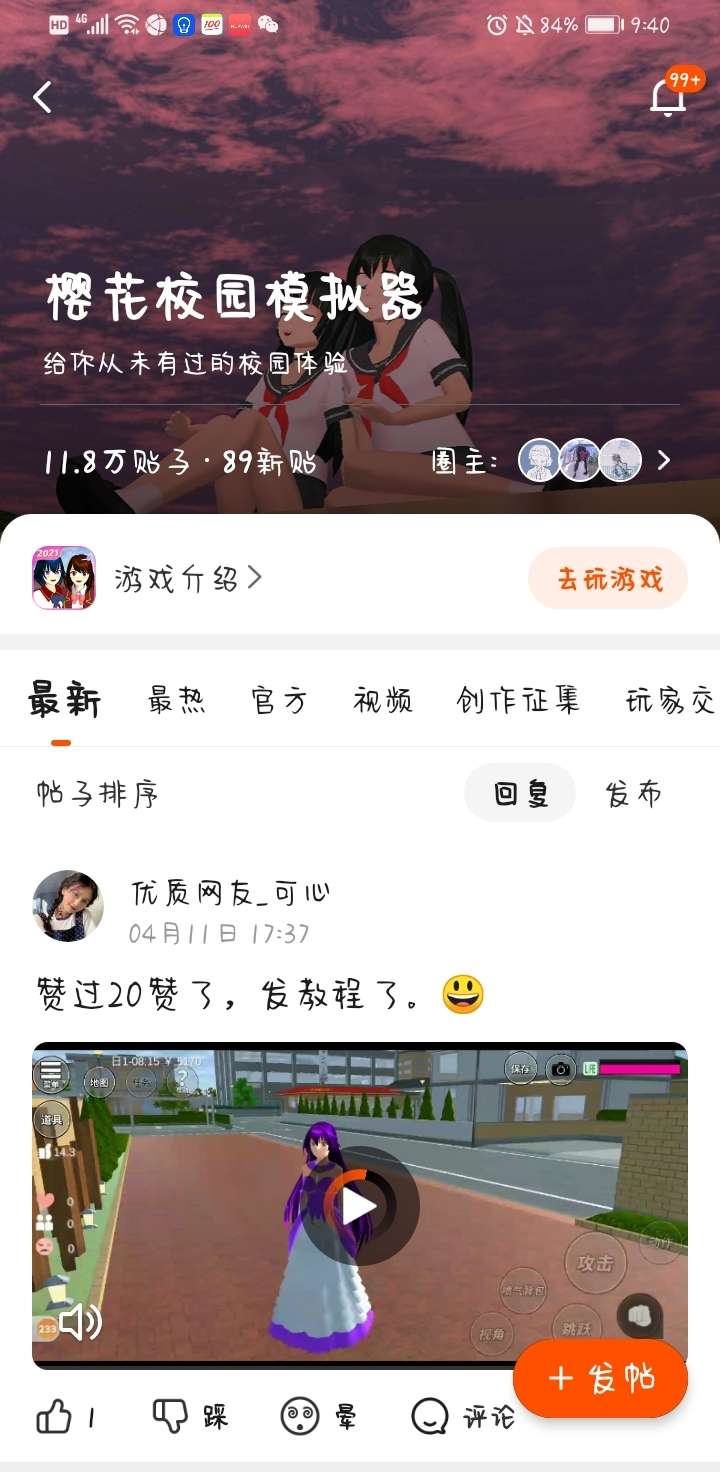This screenshot has height=1472, width=720.
Task: Tap the 去玩游戏 button
Action: (608, 578)
